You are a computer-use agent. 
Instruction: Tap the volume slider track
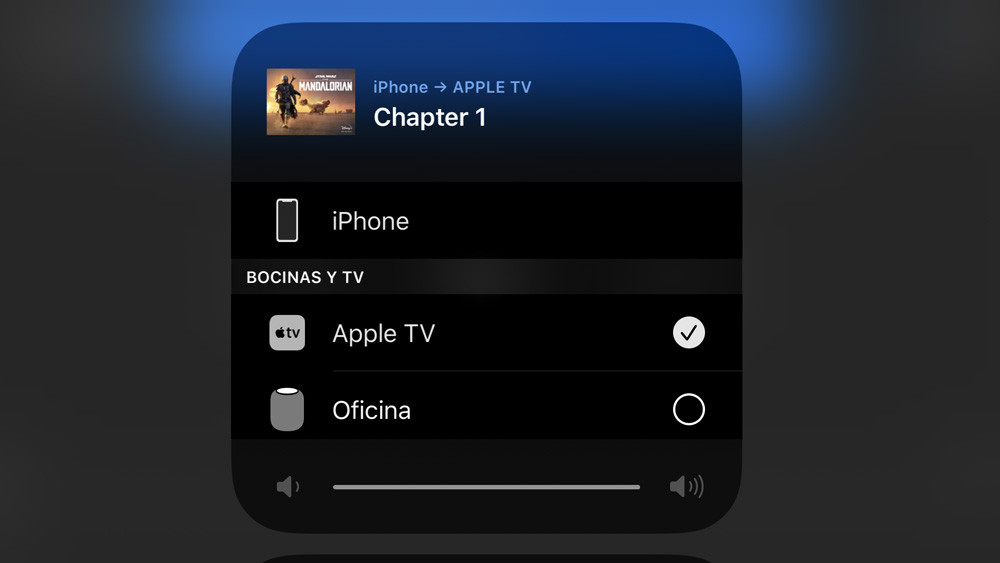point(486,487)
